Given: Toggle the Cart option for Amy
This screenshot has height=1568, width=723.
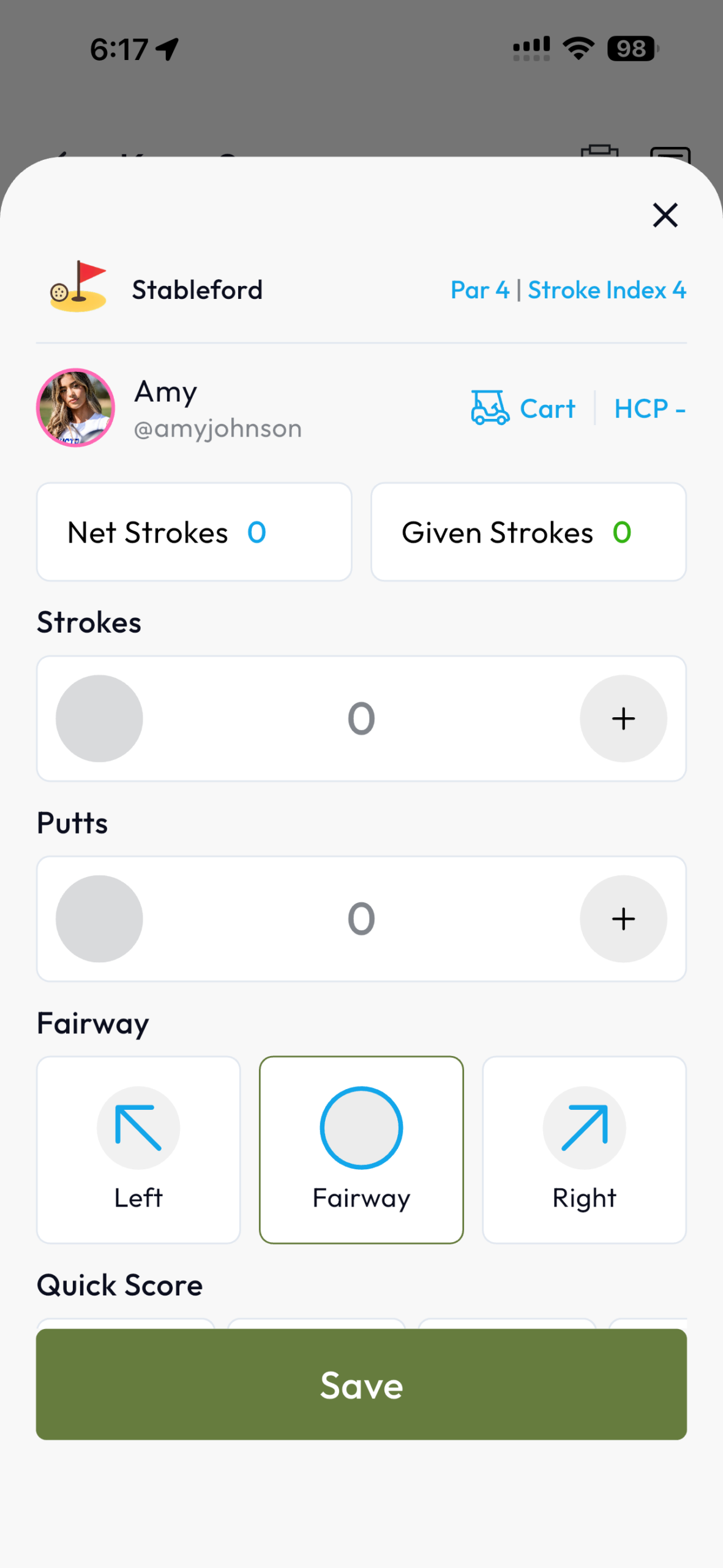Looking at the screenshot, I should [x=523, y=409].
